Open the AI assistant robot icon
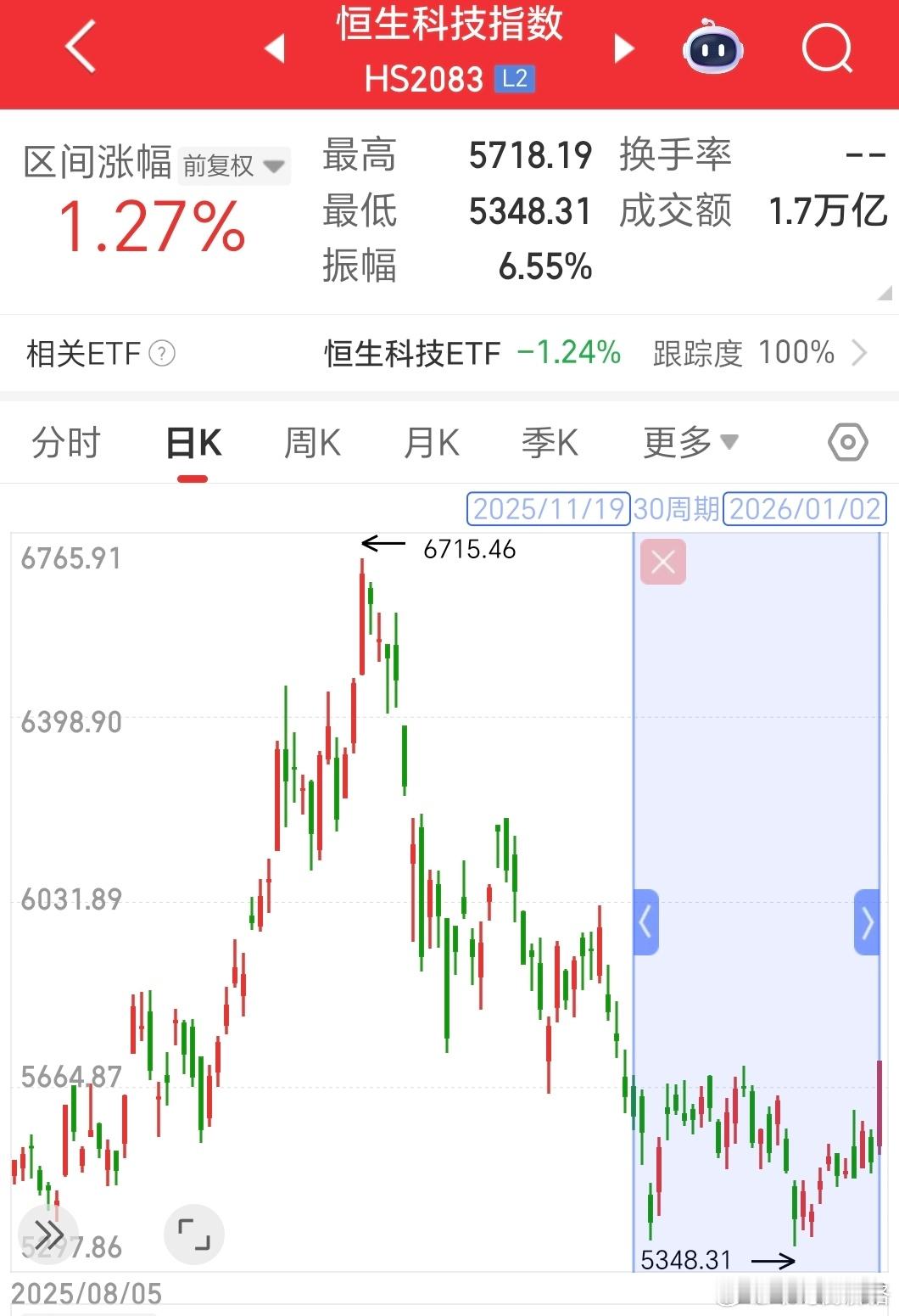Viewport: 899px width, 1316px height. pyautogui.click(x=712, y=48)
